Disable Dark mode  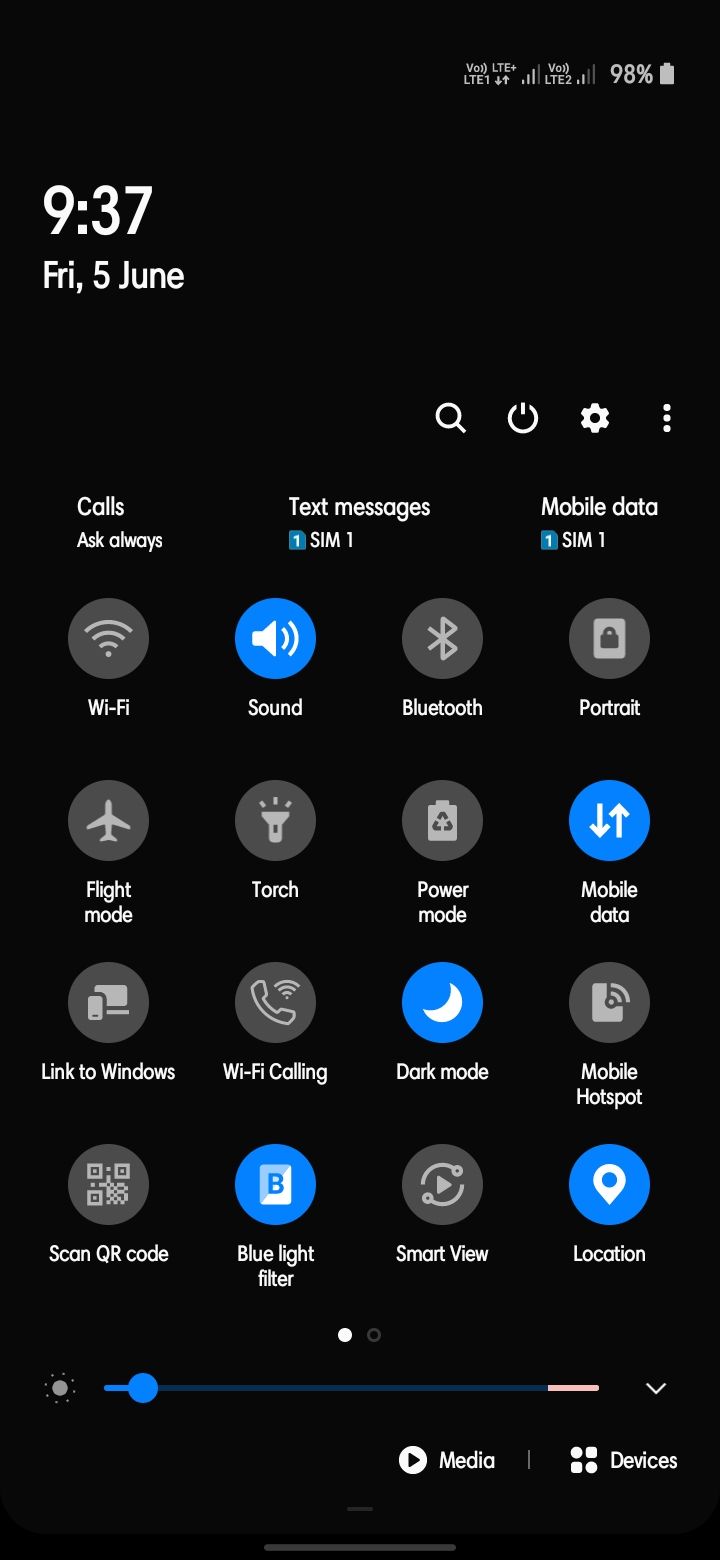pyautogui.click(x=442, y=1002)
